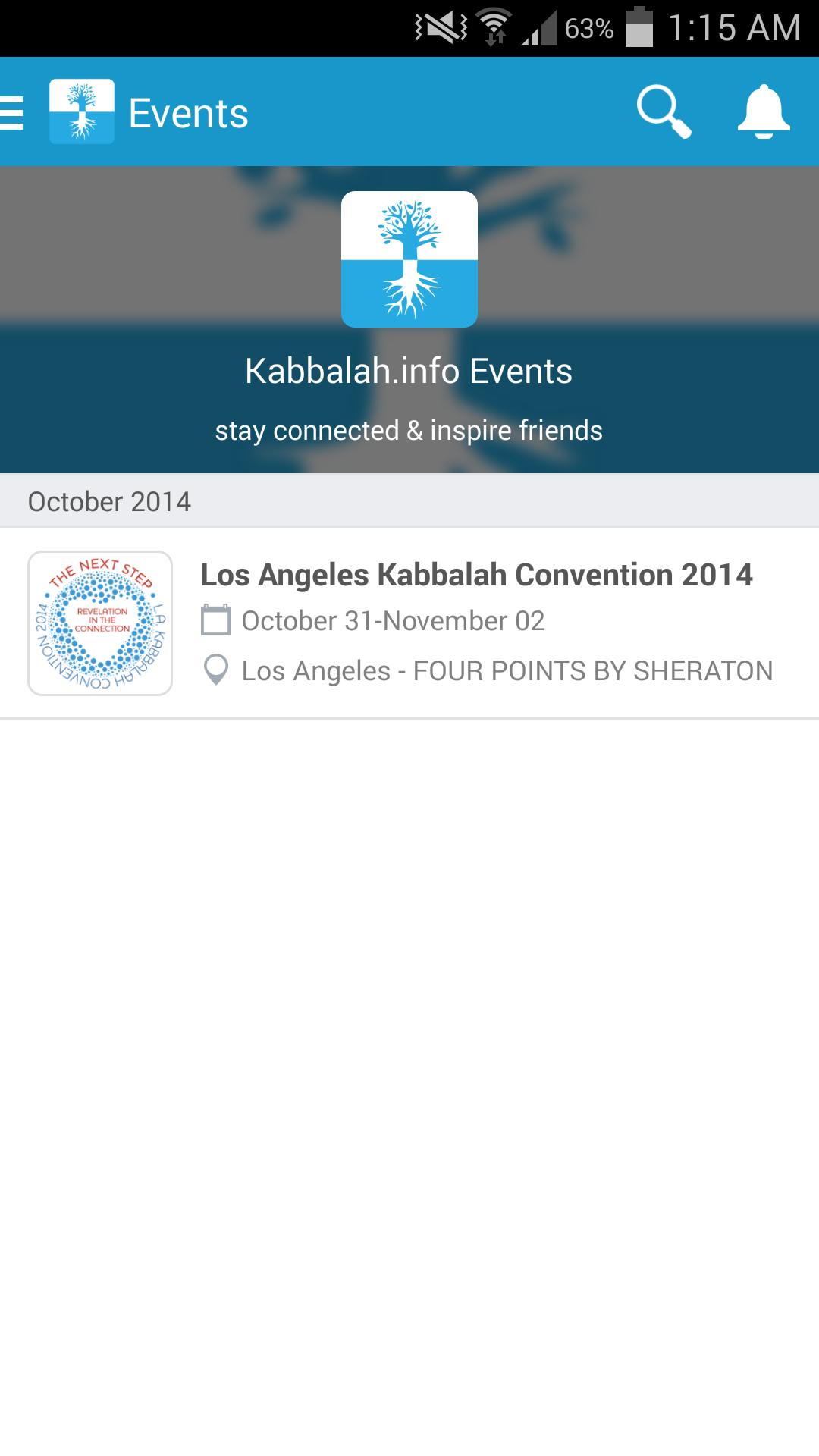Tap the vibrate mode indicator in status bar
819x1456 pixels.
441,25
